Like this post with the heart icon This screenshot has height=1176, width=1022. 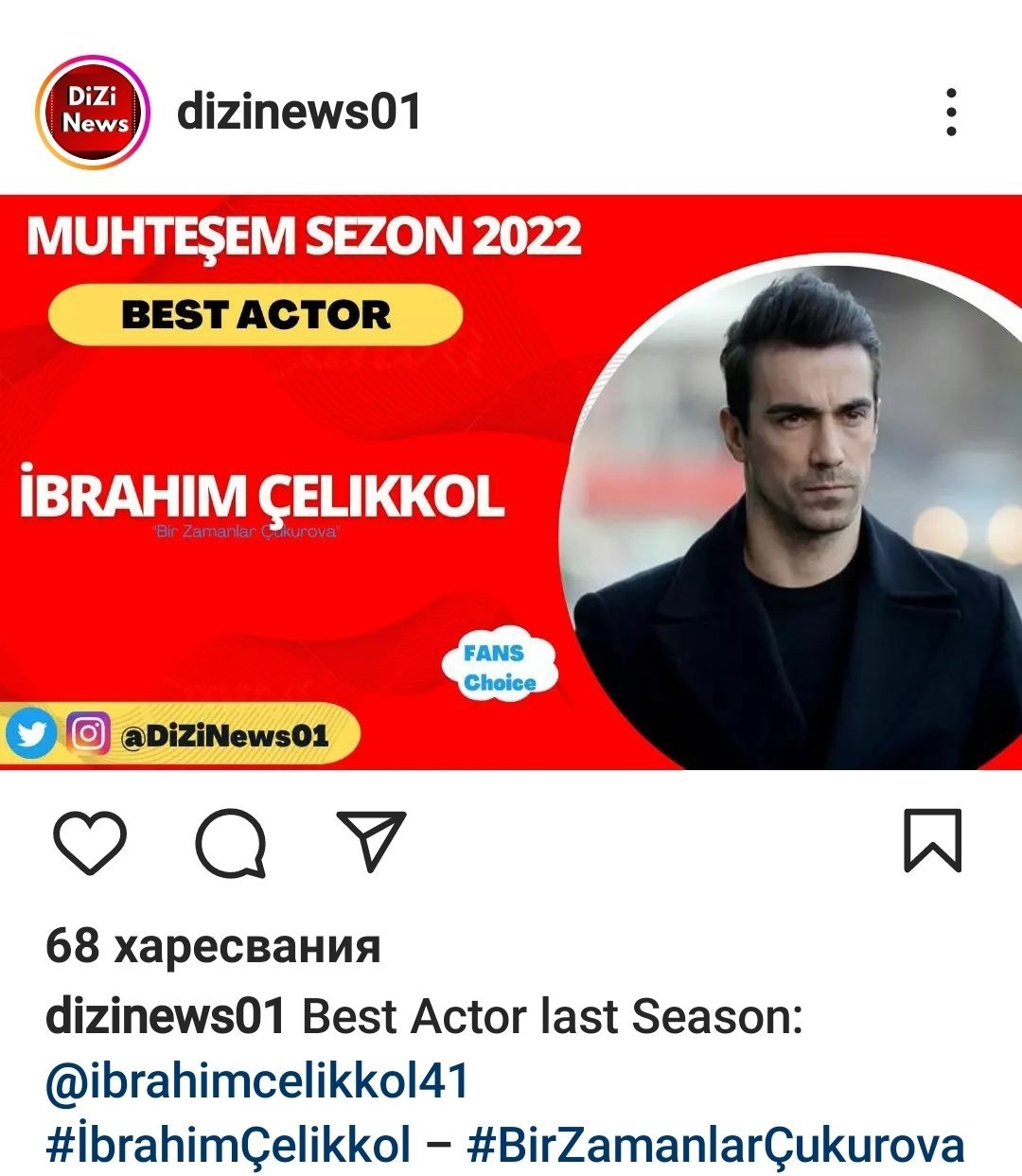coord(90,841)
